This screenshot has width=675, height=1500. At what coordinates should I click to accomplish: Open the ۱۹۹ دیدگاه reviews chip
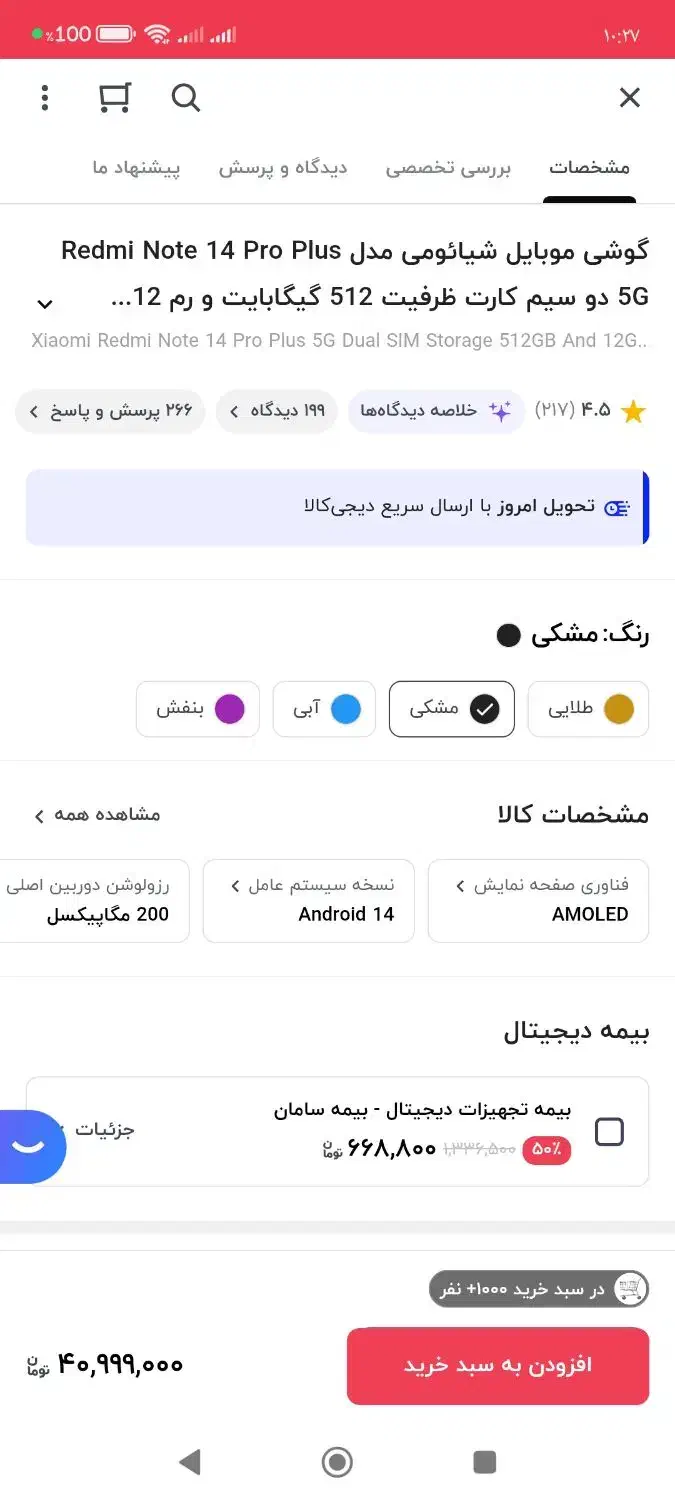(x=277, y=411)
